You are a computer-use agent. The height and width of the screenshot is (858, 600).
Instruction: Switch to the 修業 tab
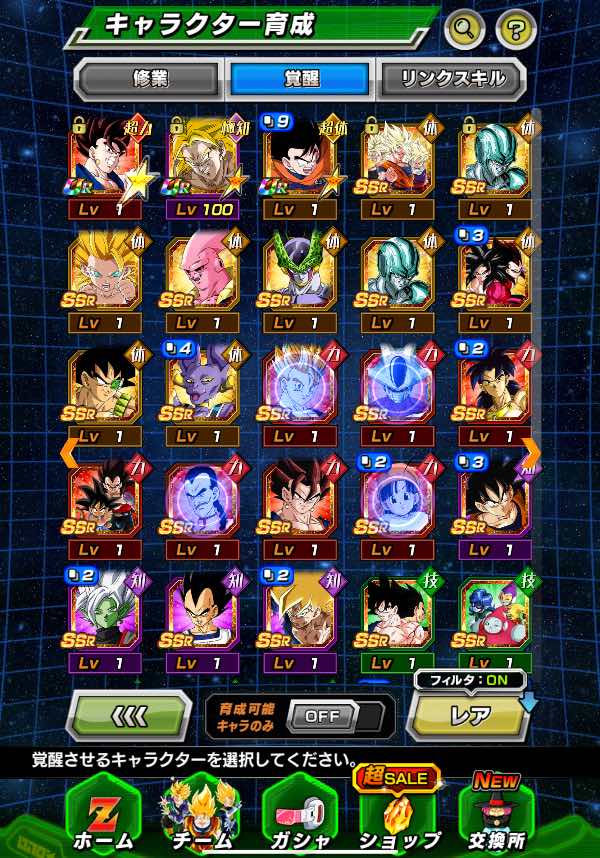[148, 79]
